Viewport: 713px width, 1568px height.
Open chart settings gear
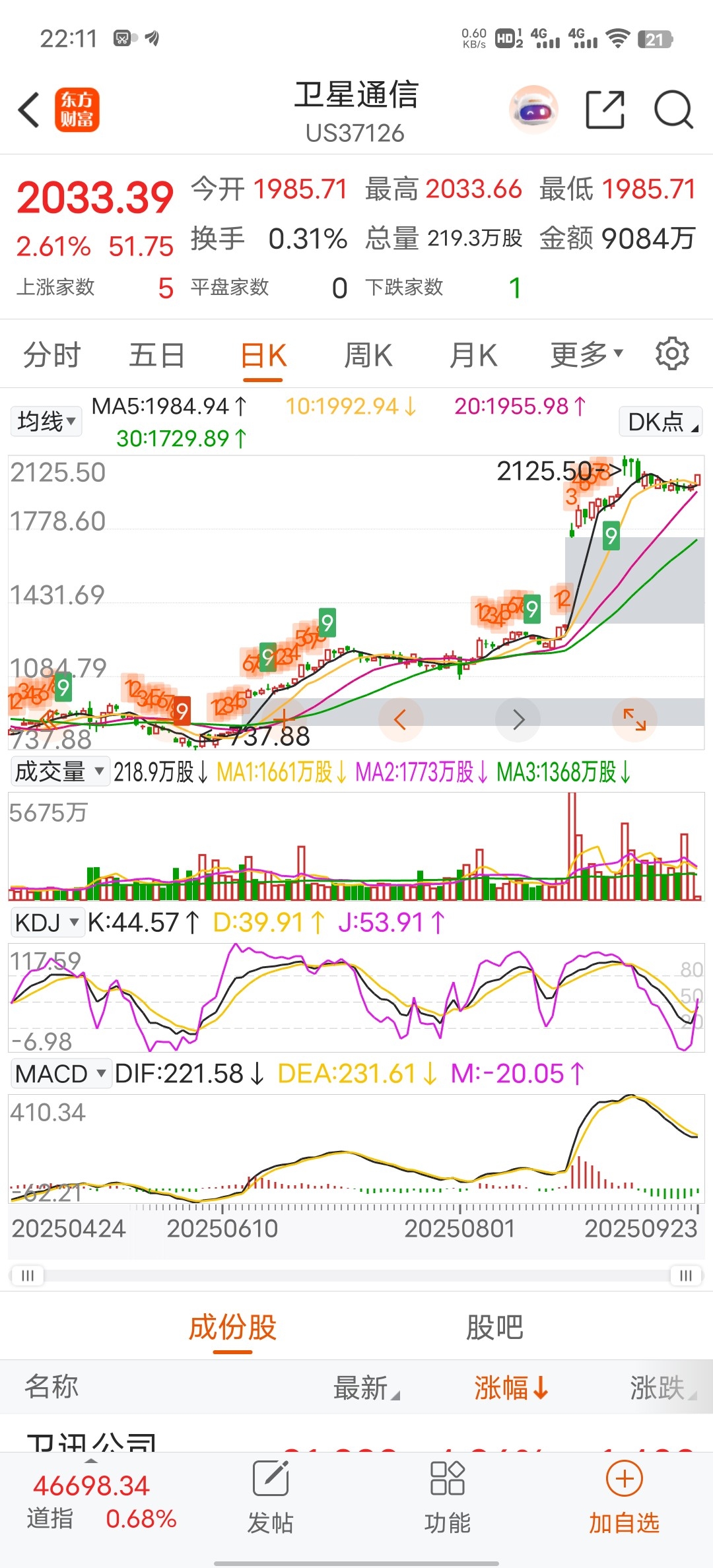coord(672,354)
